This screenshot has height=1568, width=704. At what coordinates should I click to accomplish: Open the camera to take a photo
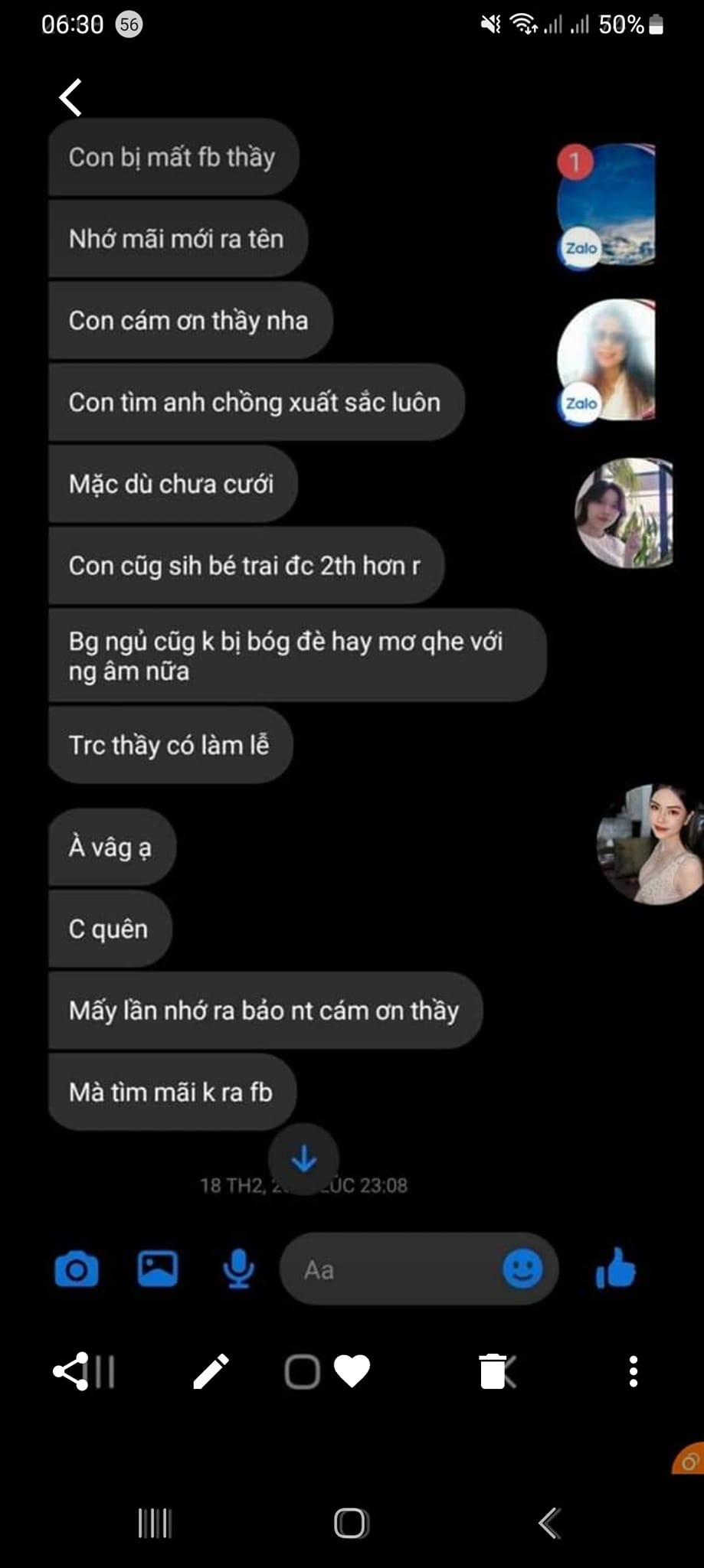pos(77,1270)
